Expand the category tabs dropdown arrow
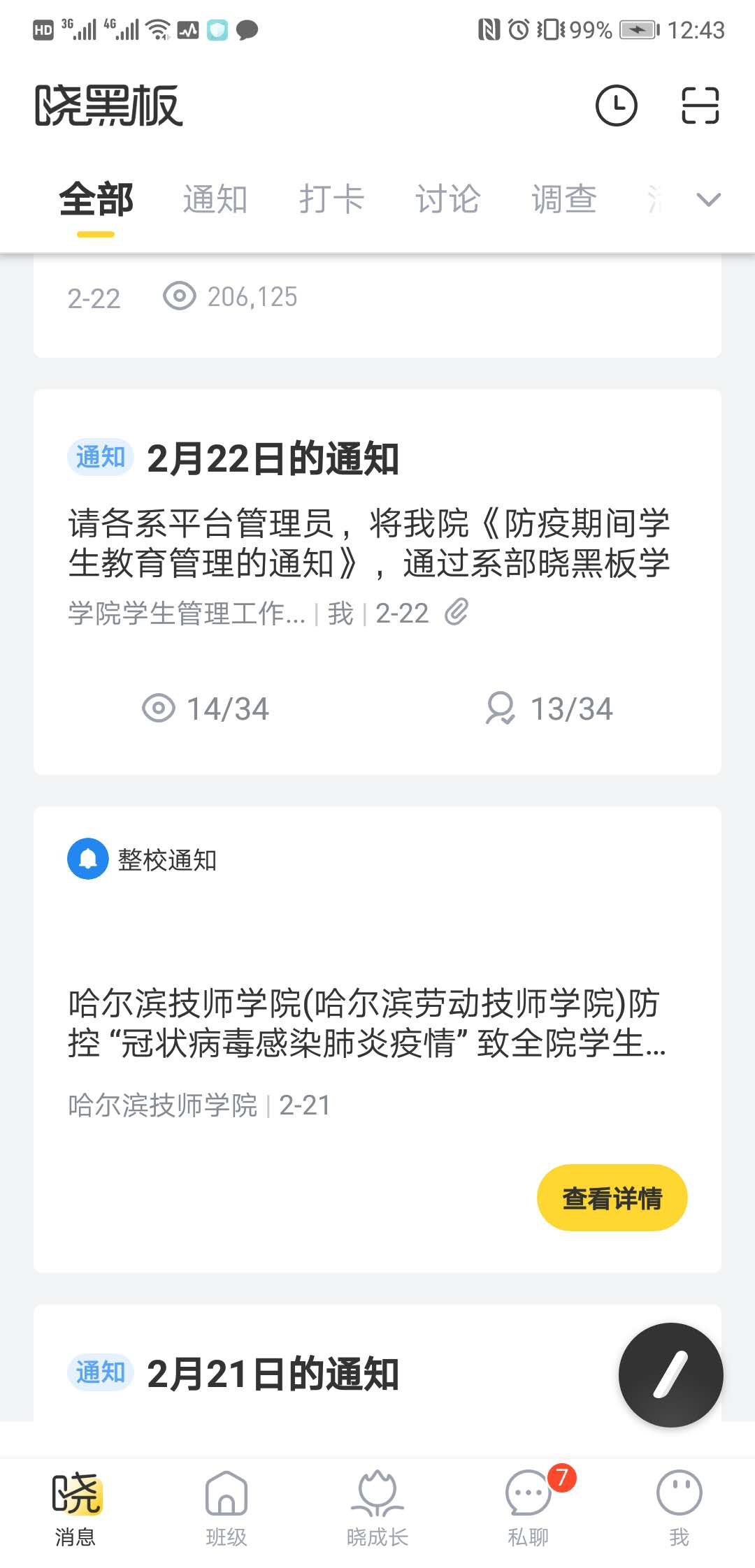755x1568 pixels. (708, 200)
